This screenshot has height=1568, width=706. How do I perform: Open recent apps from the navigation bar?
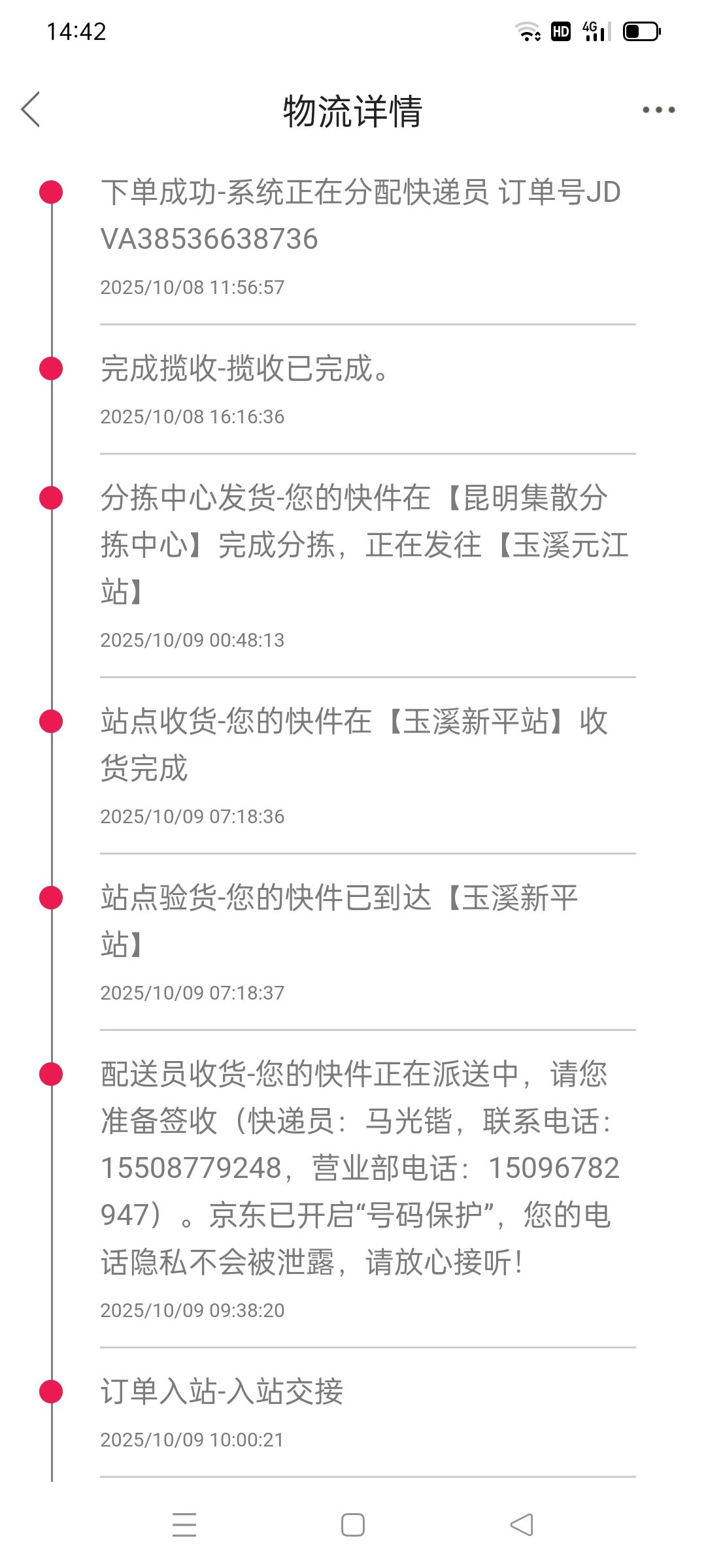point(184,1525)
